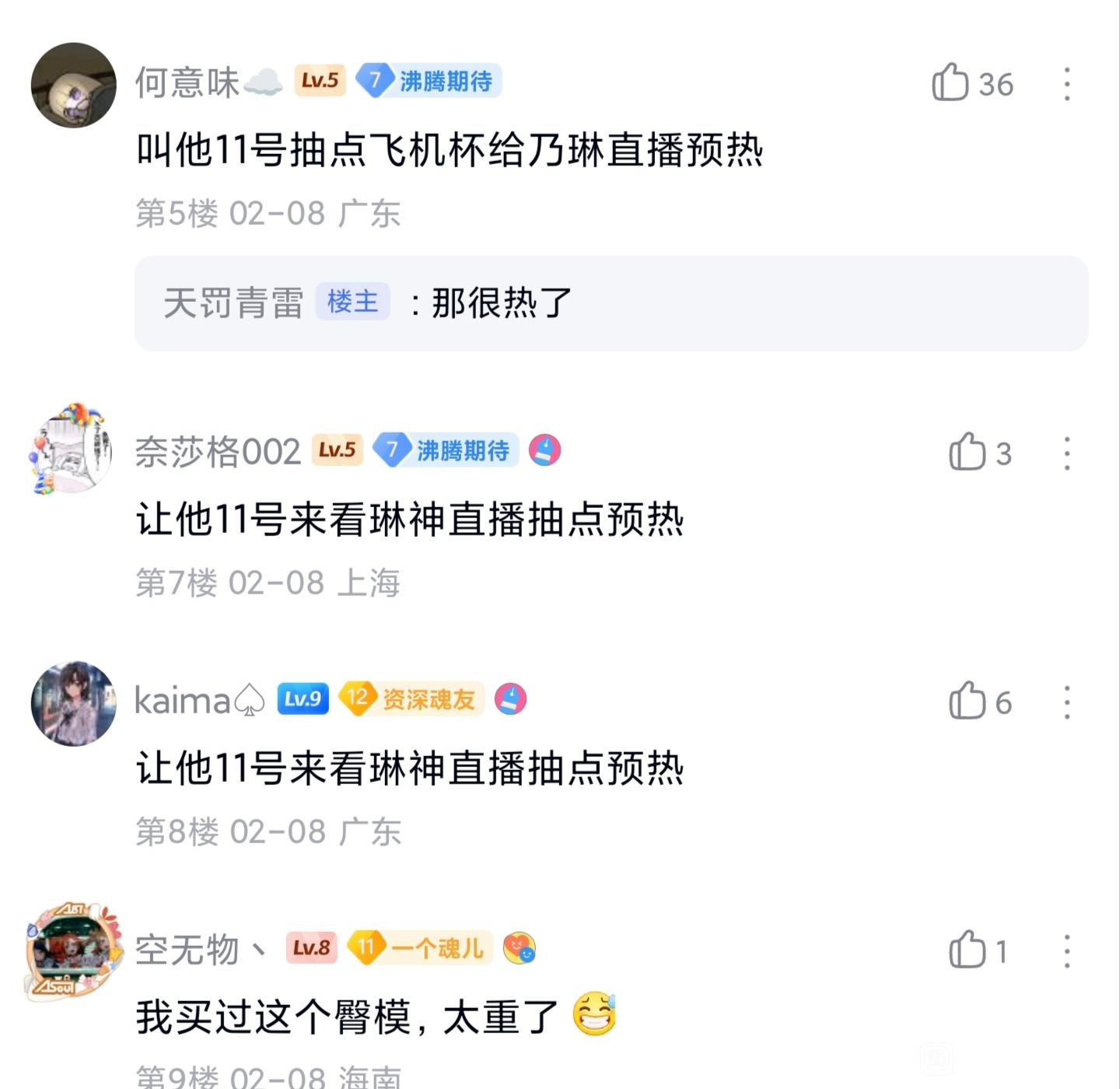
Task: Like kaima's comment
Action: pos(968,702)
